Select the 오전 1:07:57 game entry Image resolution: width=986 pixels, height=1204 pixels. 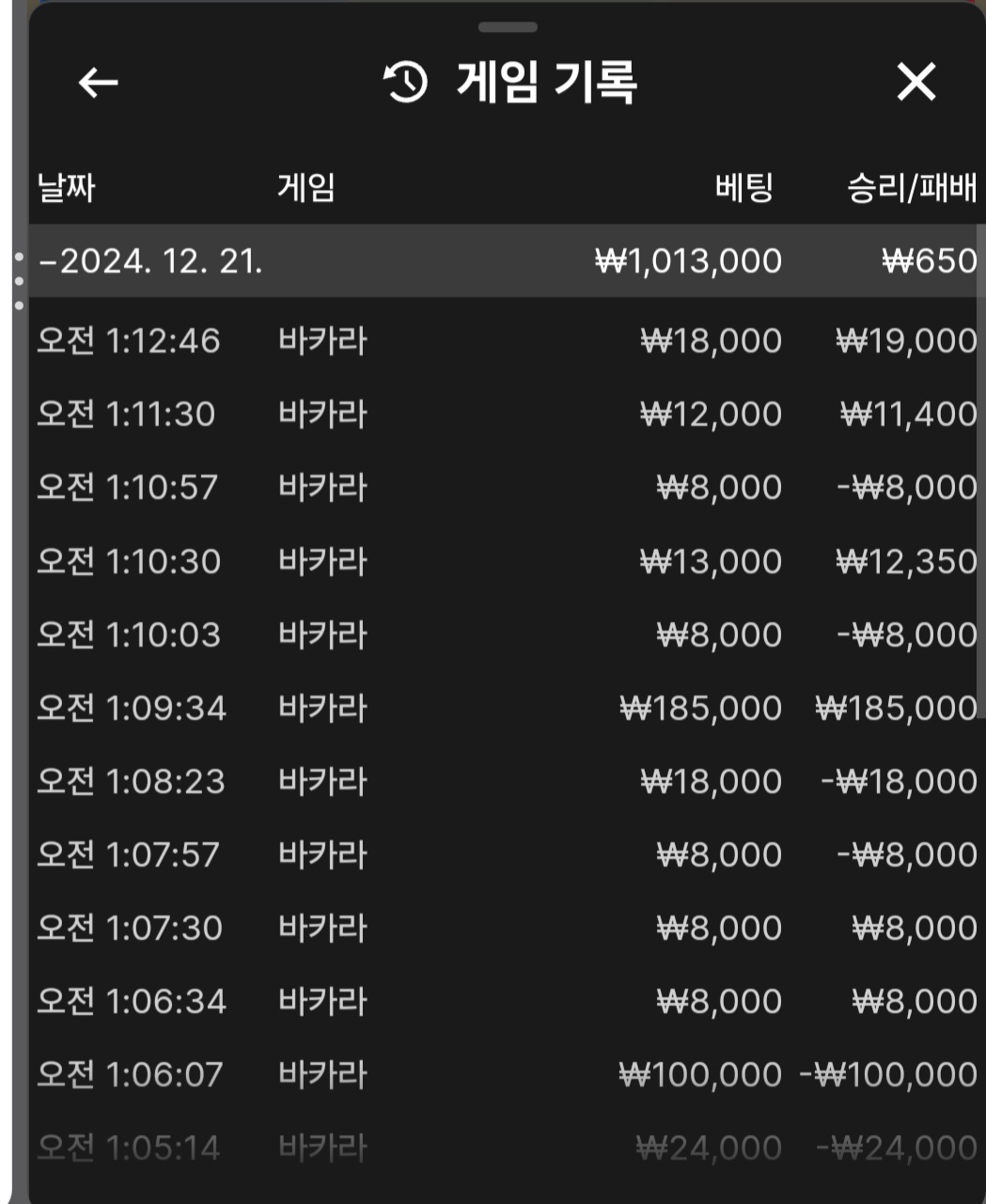point(506,854)
